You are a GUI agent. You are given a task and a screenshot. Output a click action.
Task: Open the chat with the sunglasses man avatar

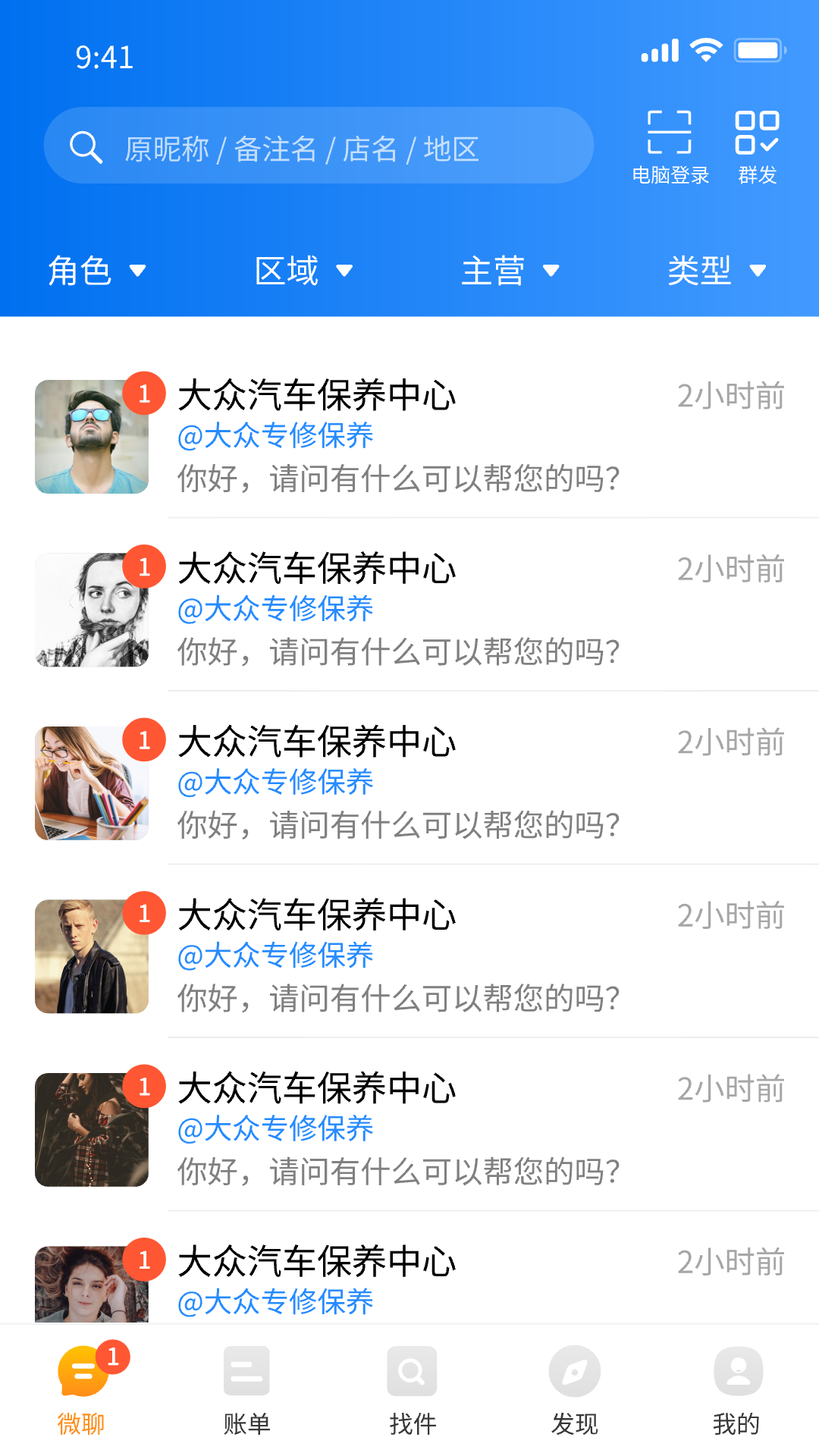(x=409, y=437)
